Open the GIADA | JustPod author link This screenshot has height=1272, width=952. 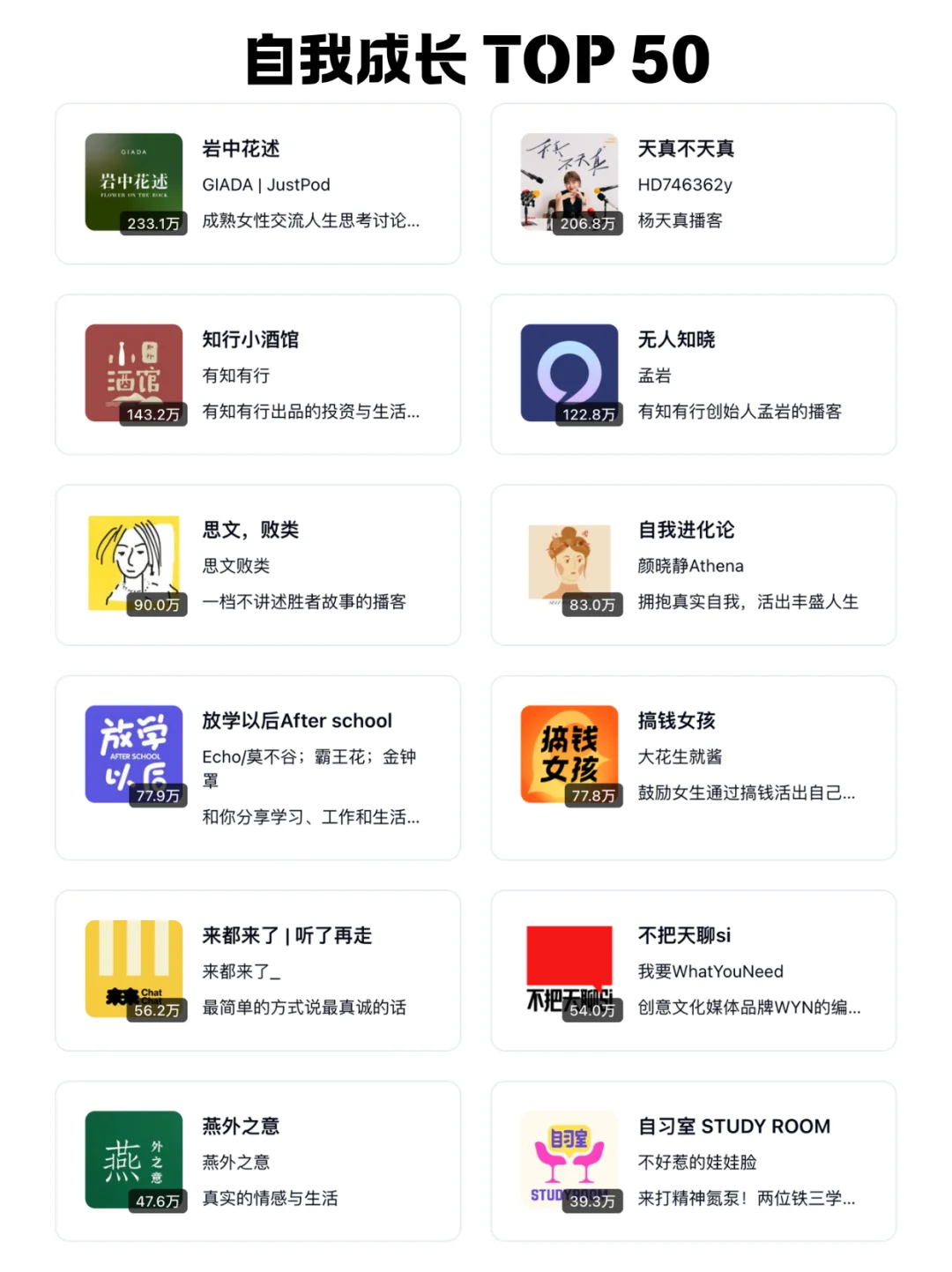point(266,185)
